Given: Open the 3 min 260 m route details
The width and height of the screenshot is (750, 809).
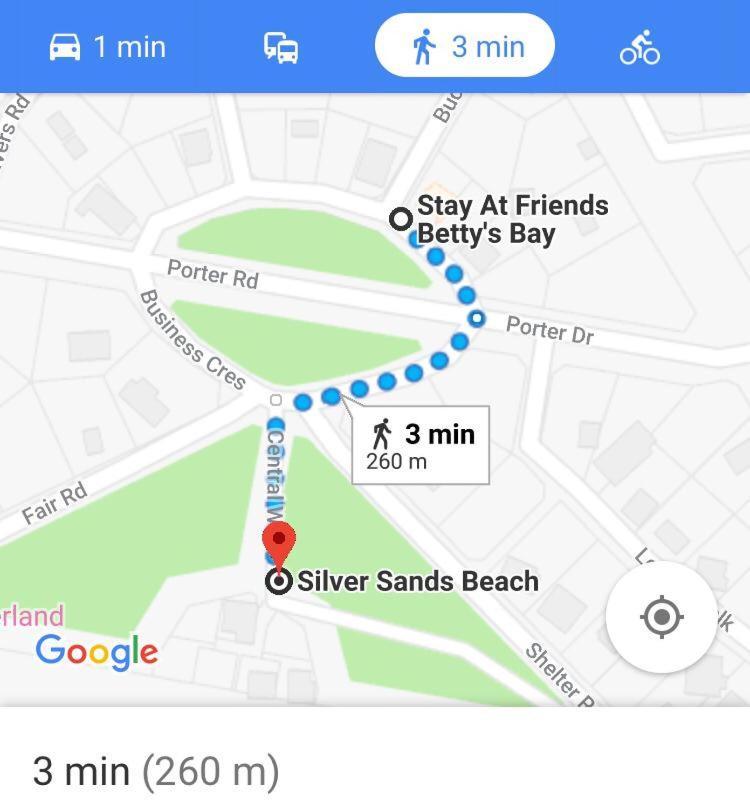Looking at the screenshot, I should (155, 771).
